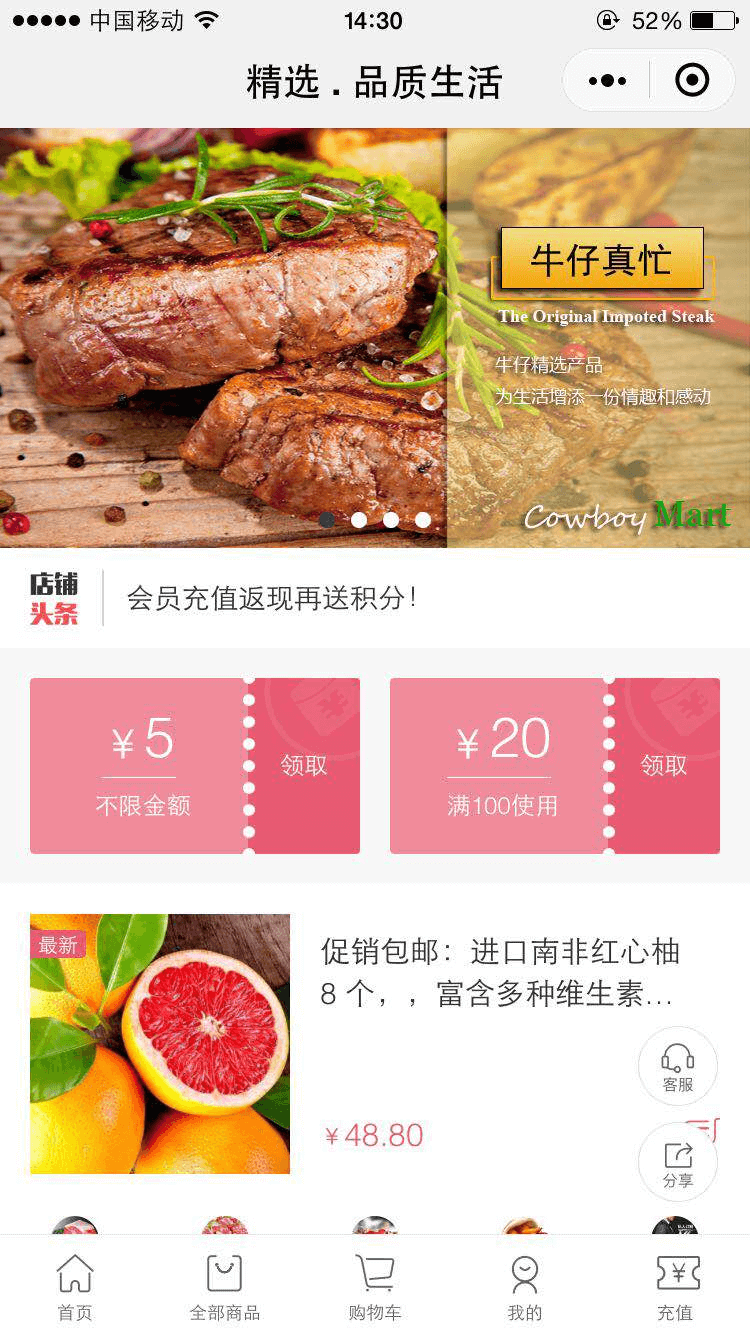The height and width of the screenshot is (1334, 750).
Task: Share the page using 分享 button
Action: [678, 1163]
